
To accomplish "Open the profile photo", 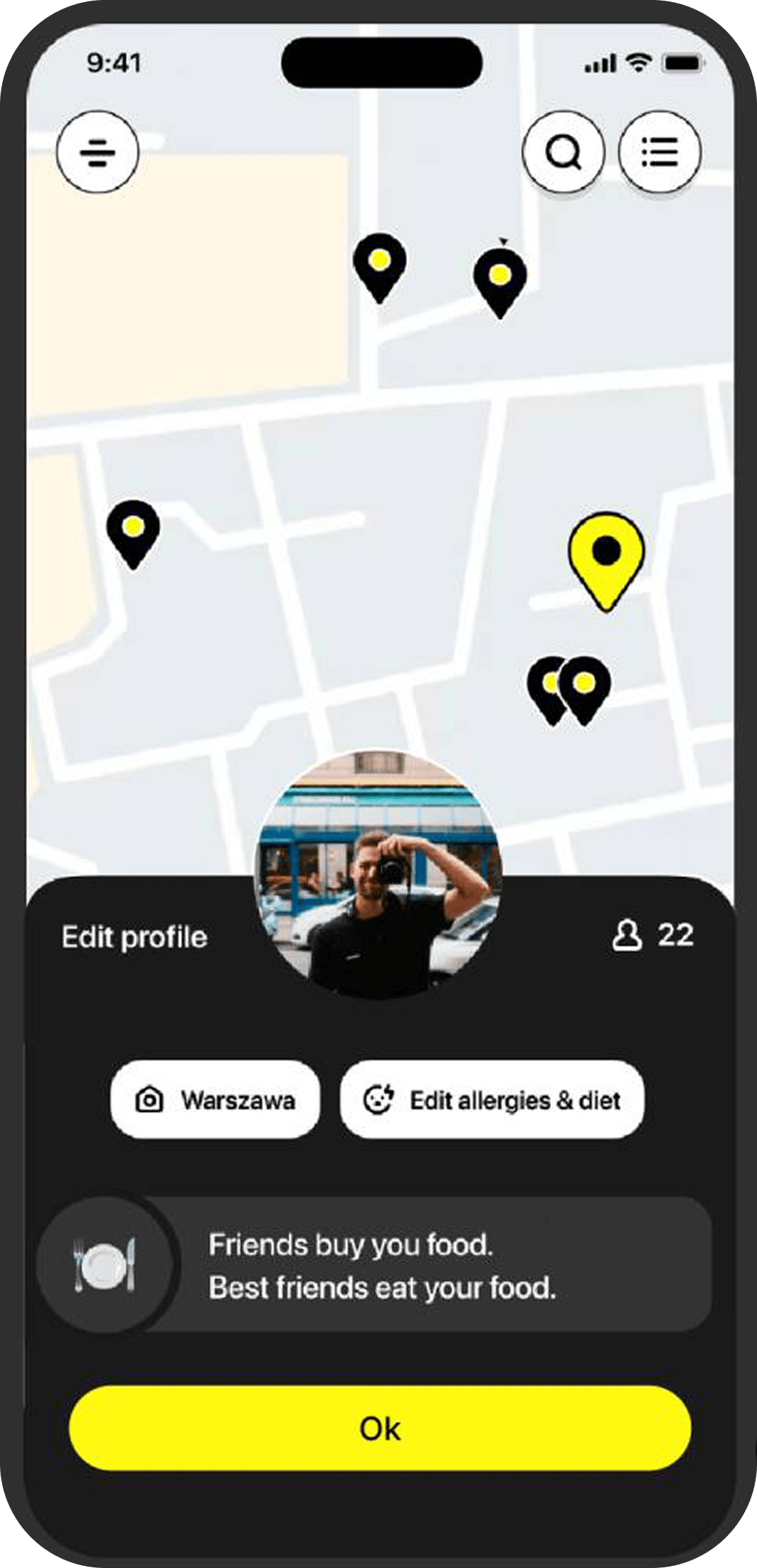I will (x=378, y=873).
